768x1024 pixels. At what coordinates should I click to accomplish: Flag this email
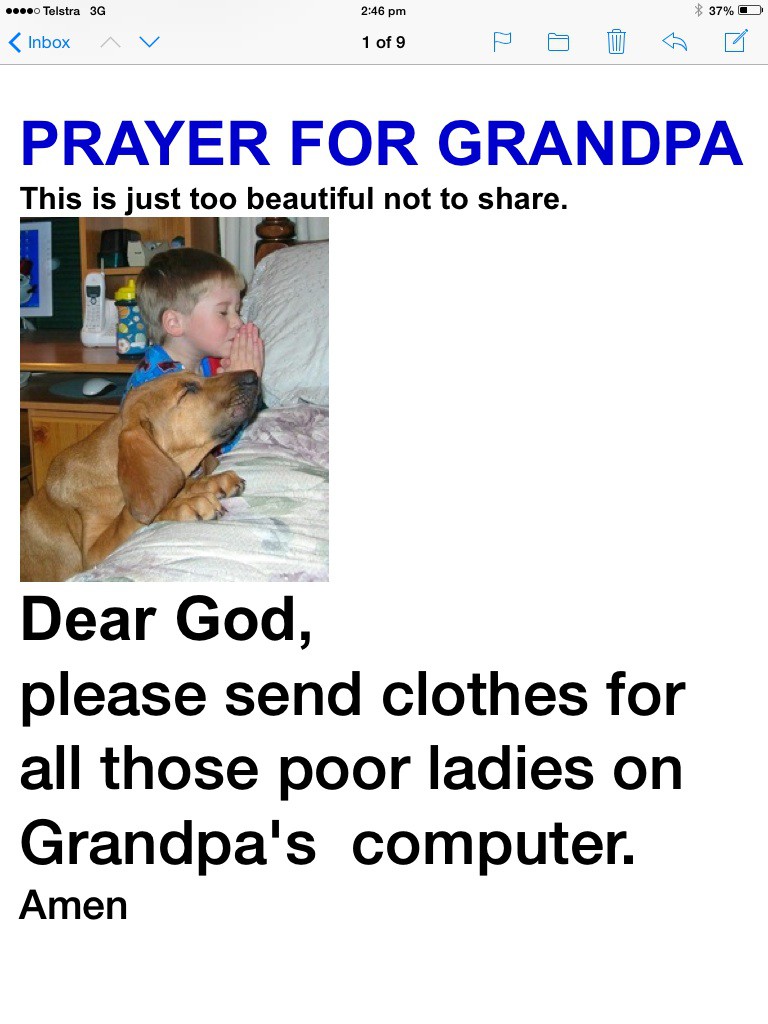point(502,42)
